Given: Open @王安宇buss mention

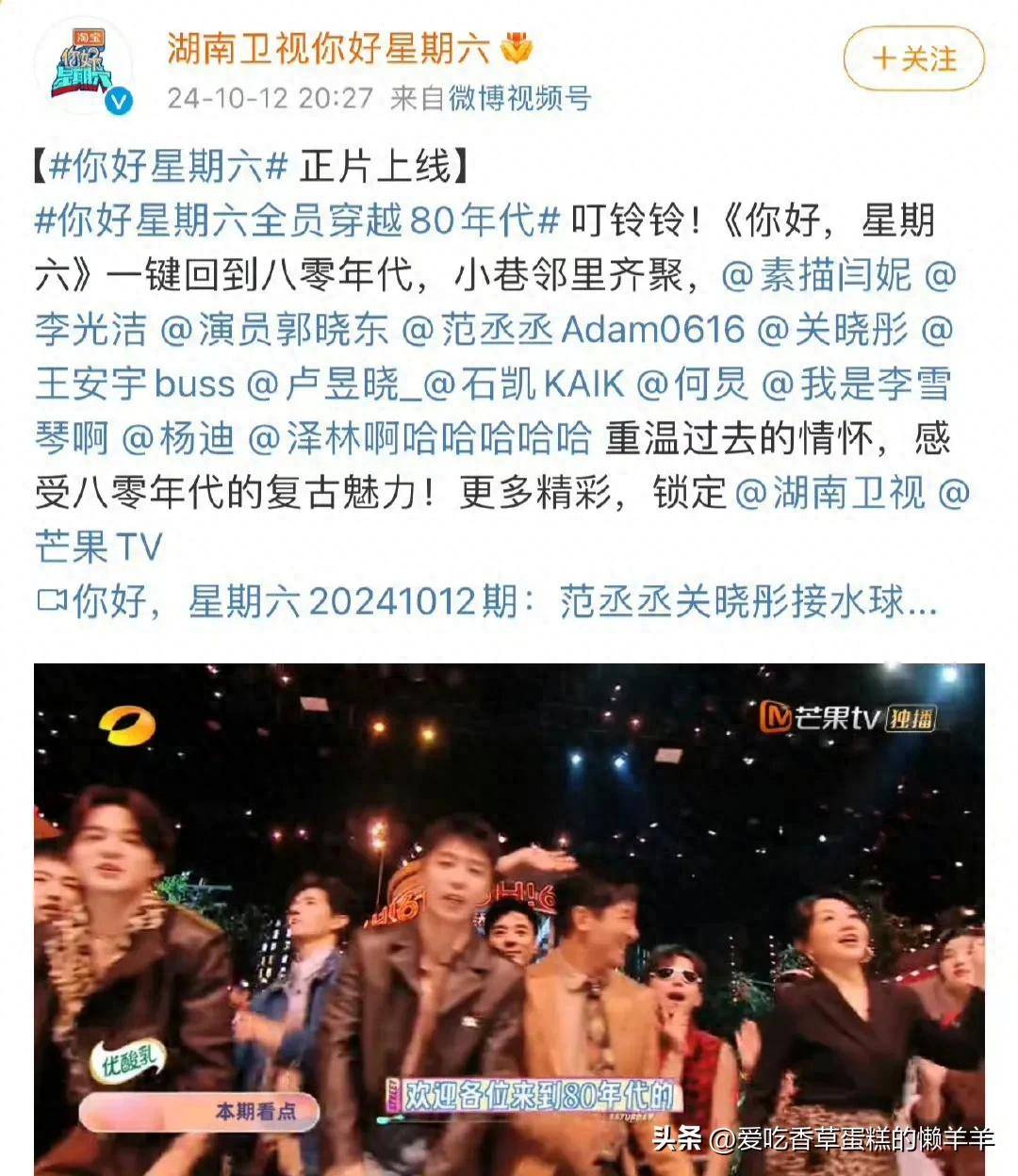Looking at the screenshot, I should tap(135, 384).
